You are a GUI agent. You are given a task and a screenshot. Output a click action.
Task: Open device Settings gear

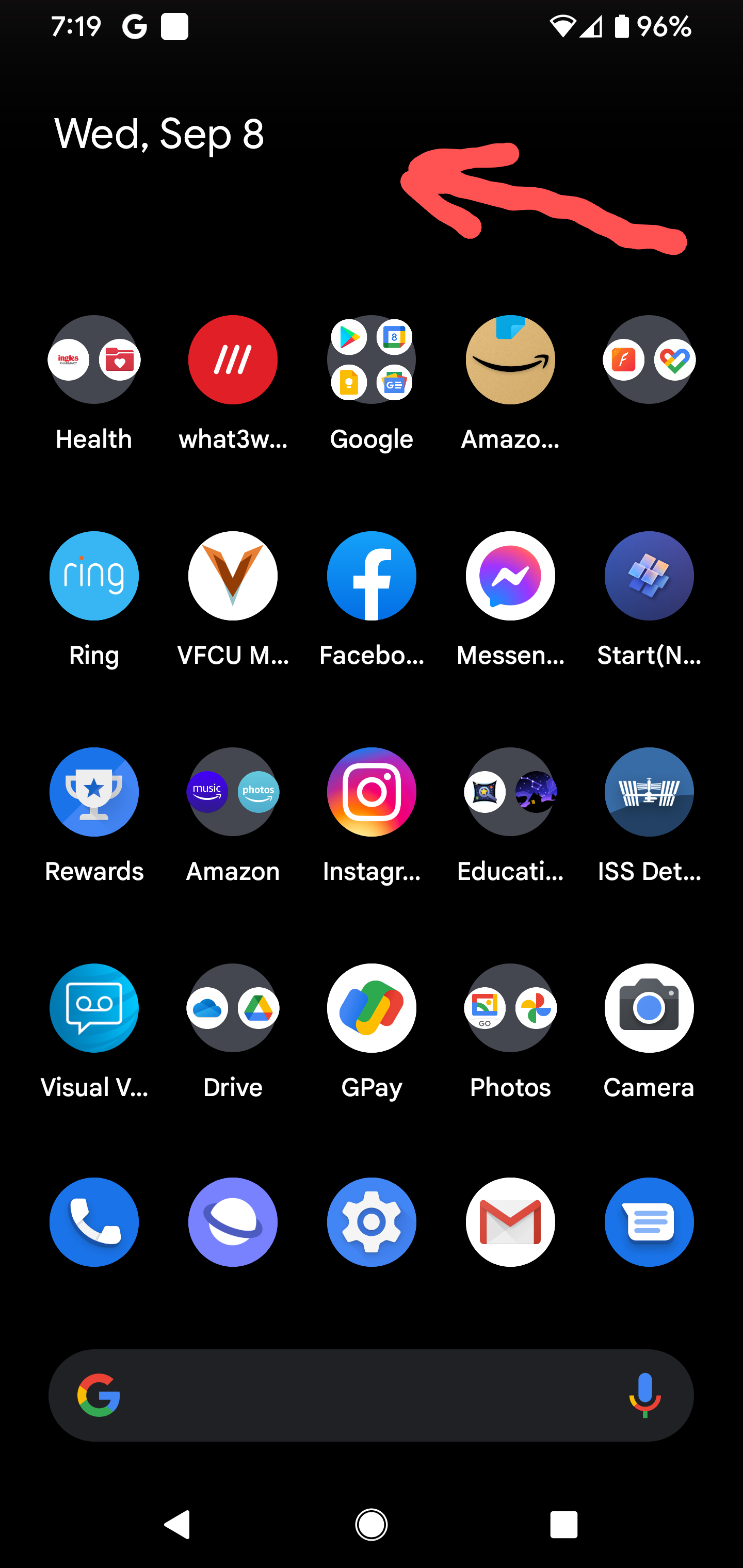tap(372, 1222)
